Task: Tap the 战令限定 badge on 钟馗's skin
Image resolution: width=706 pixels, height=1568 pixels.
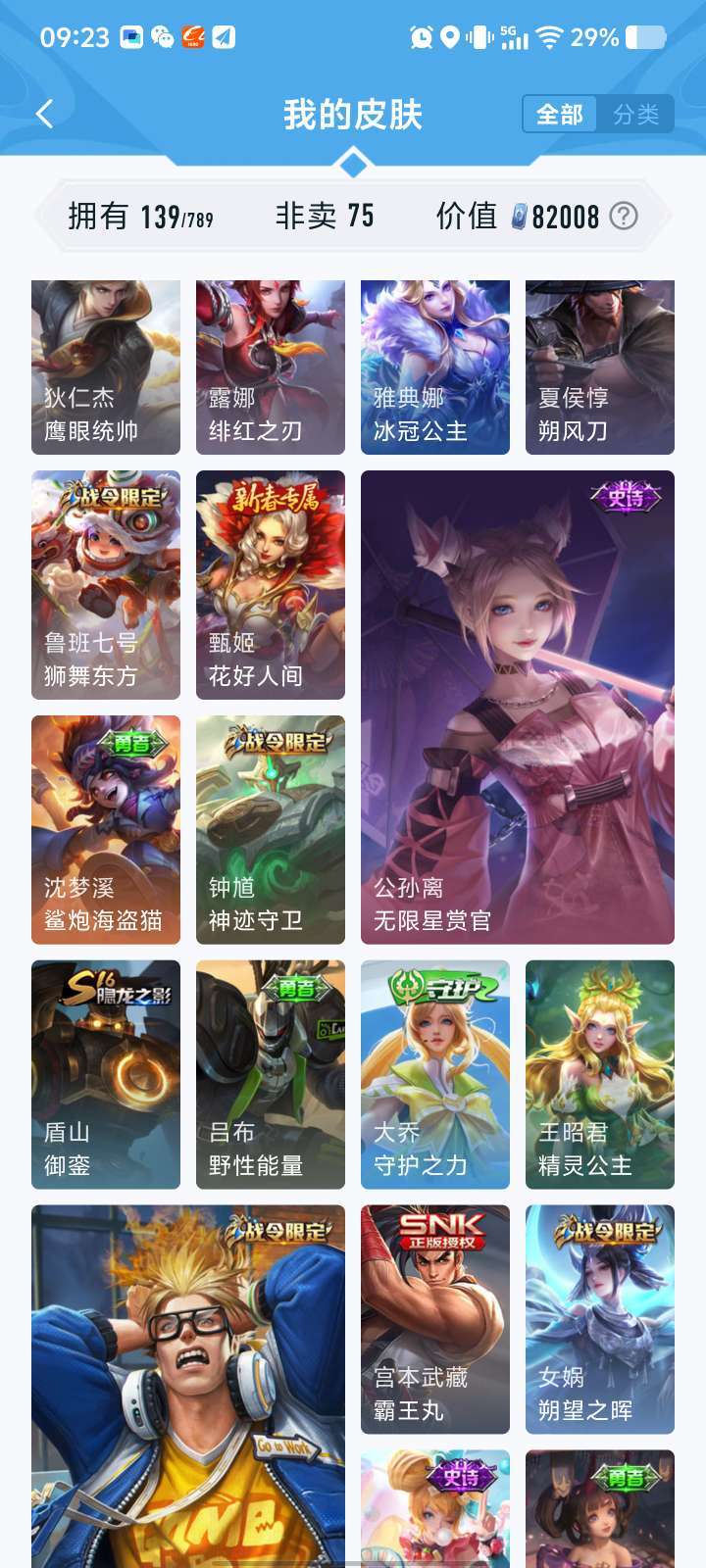Action: pos(277,739)
